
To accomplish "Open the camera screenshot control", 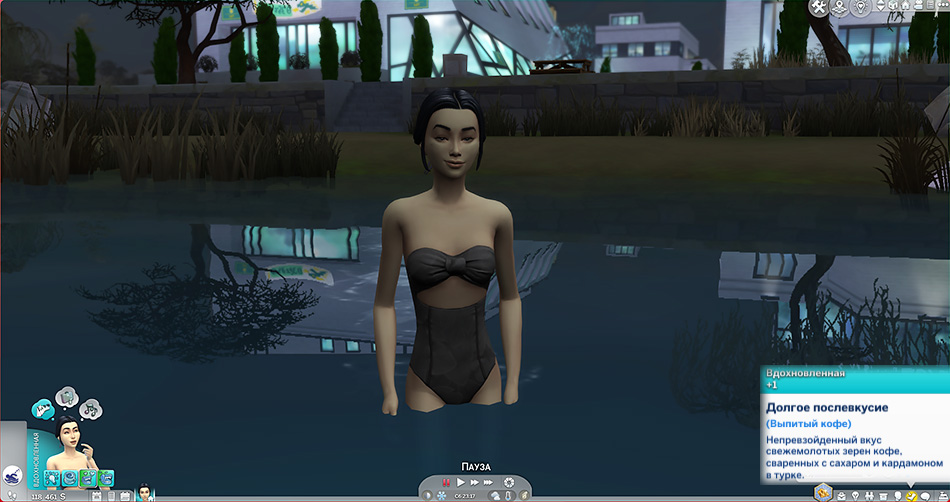I will [918, 6].
